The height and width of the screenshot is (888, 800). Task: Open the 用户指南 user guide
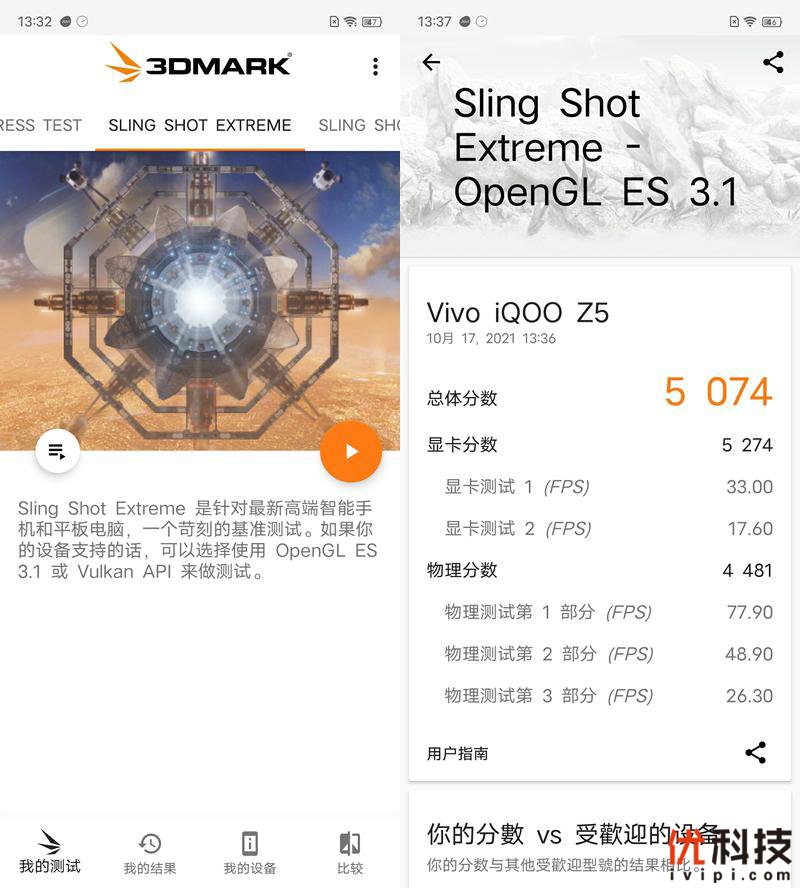click(458, 754)
